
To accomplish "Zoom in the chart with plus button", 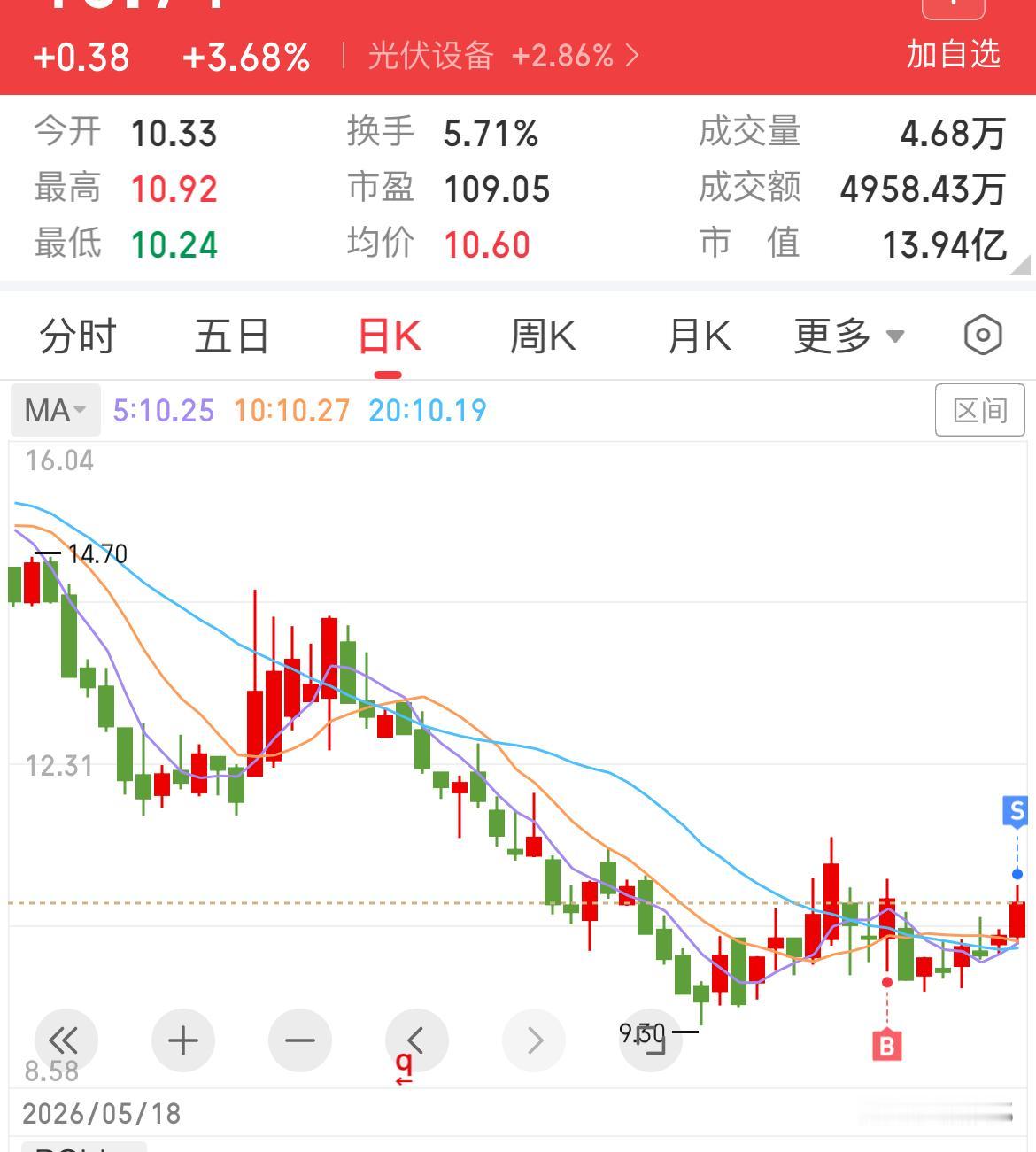I will pos(183,1040).
